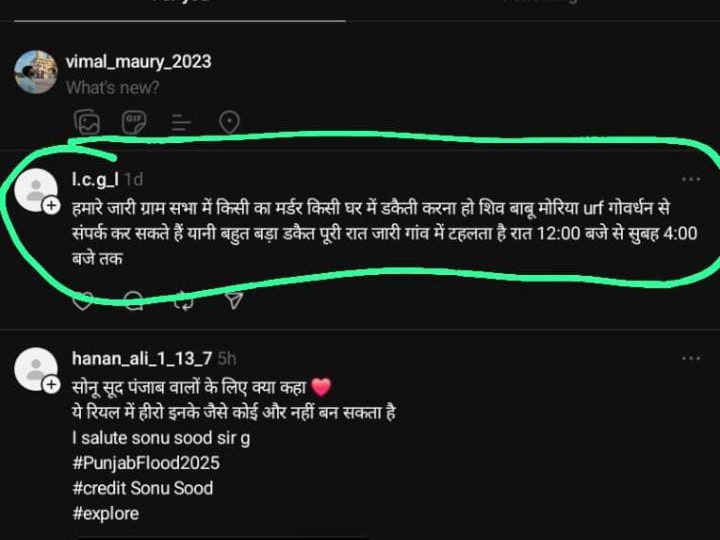Image resolution: width=720 pixels, height=540 pixels.
Task: Add a GIF to new thread
Action: point(134,123)
